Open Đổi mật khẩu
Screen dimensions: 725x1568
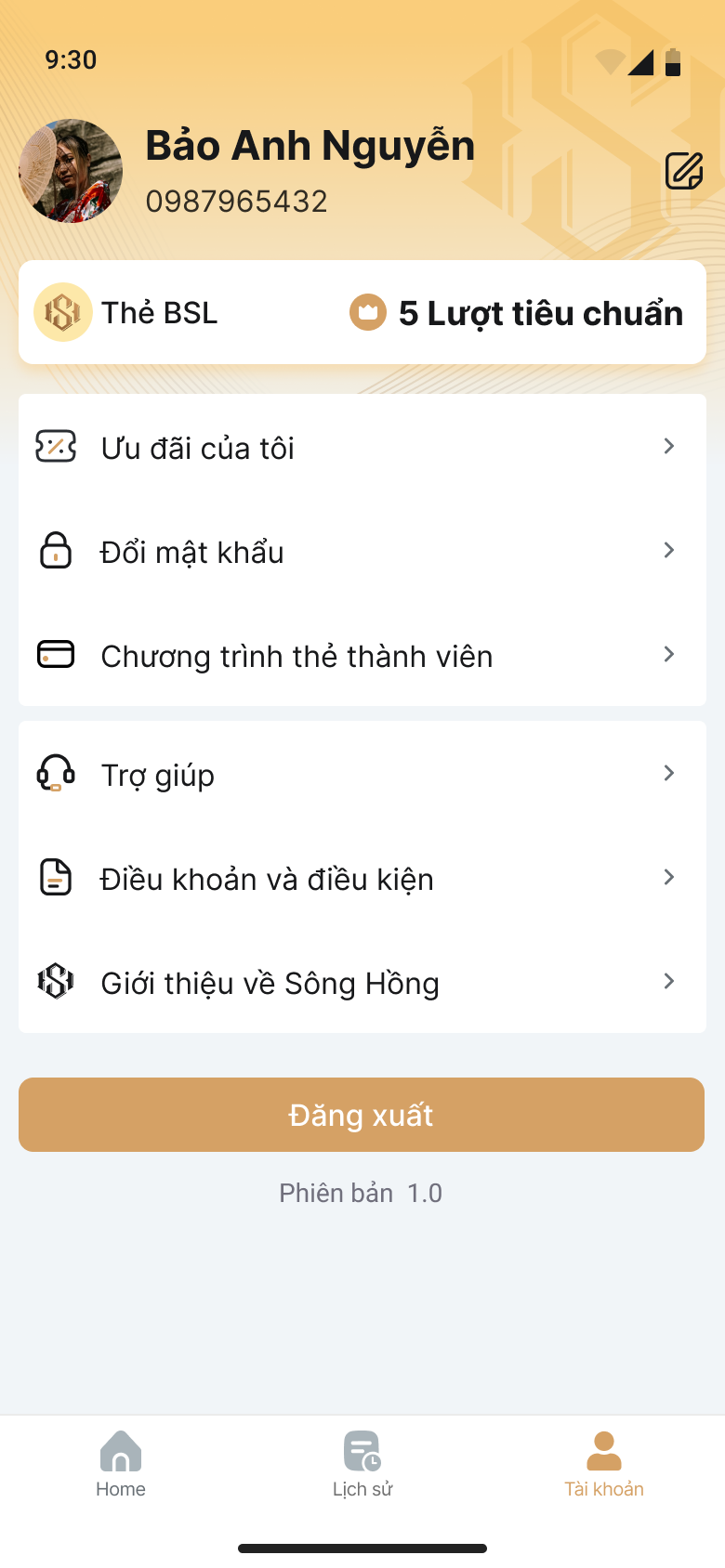[362, 551]
